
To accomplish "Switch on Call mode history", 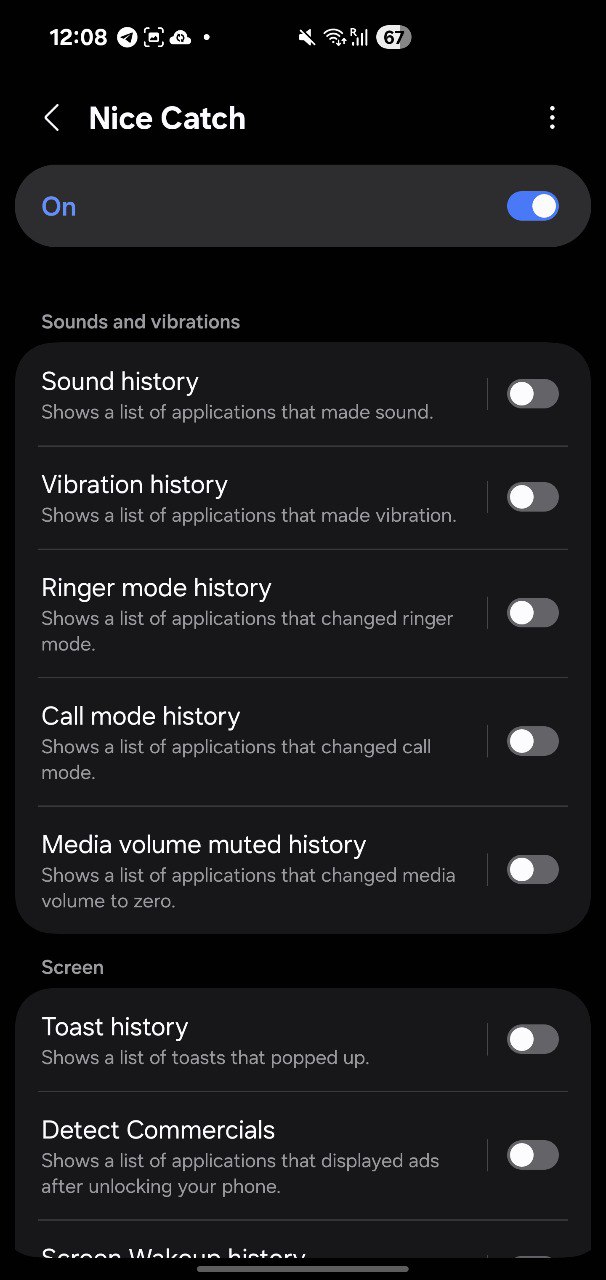I will (532, 741).
